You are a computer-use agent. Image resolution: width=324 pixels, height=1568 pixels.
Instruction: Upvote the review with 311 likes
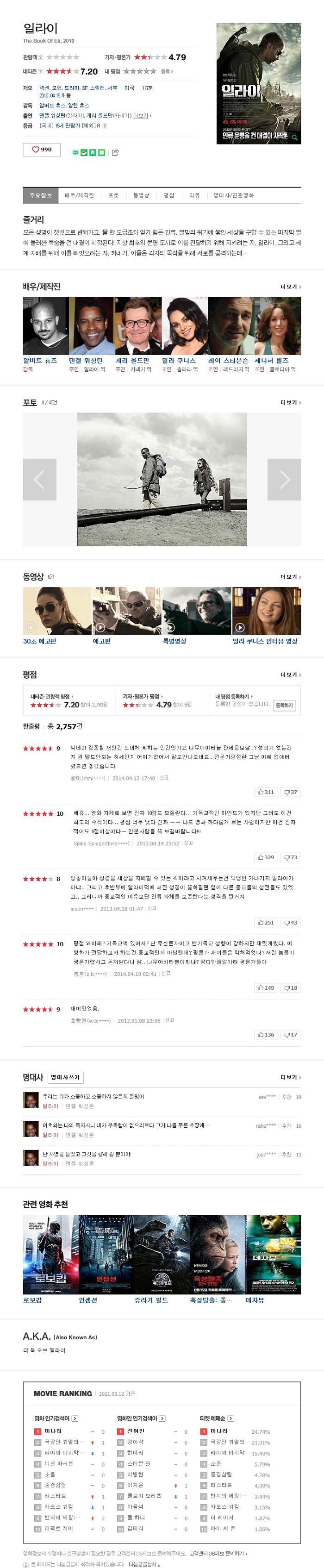266,792
